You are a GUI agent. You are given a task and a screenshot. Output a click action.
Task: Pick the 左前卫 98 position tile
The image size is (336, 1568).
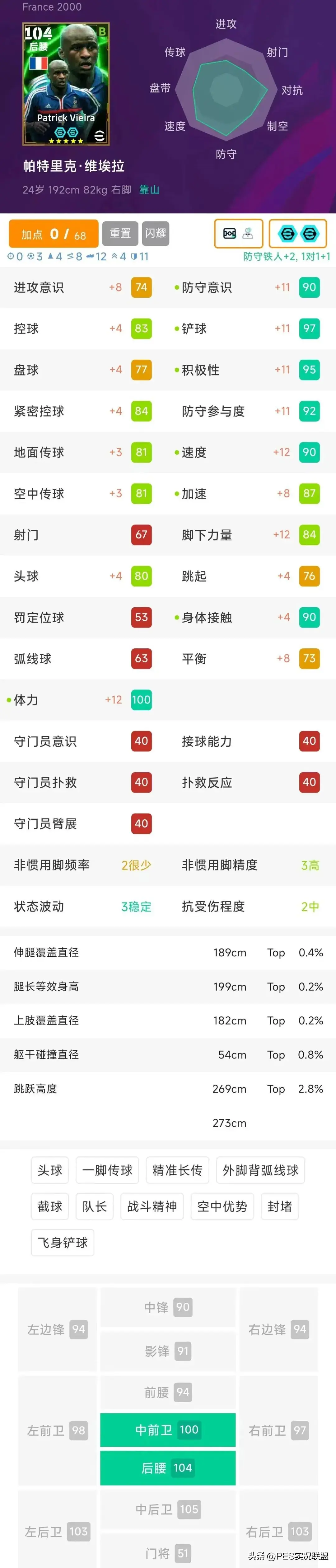[x=57, y=1430]
